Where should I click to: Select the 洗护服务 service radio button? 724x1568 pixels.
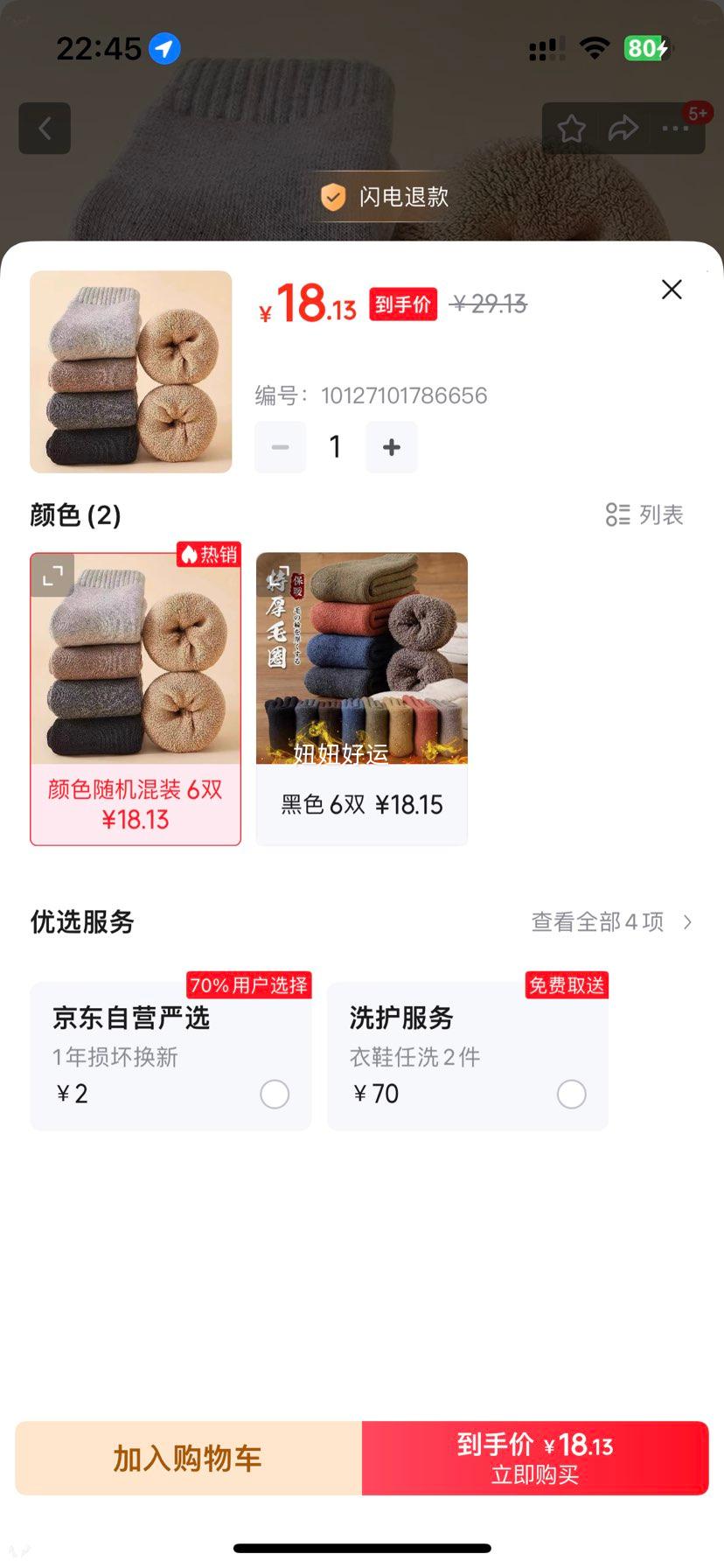point(571,1095)
